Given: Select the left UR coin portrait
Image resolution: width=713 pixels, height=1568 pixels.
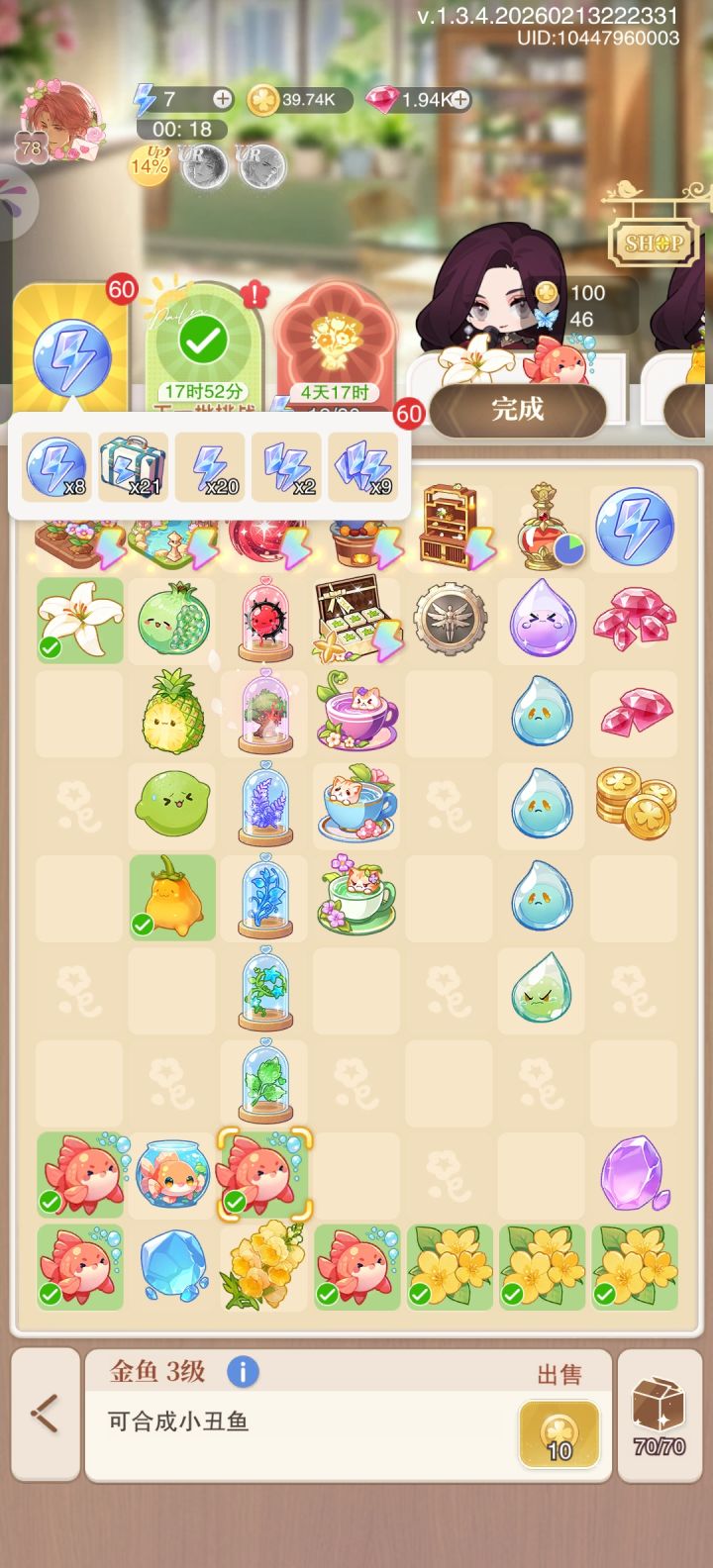Looking at the screenshot, I should click(x=201, y=166).
